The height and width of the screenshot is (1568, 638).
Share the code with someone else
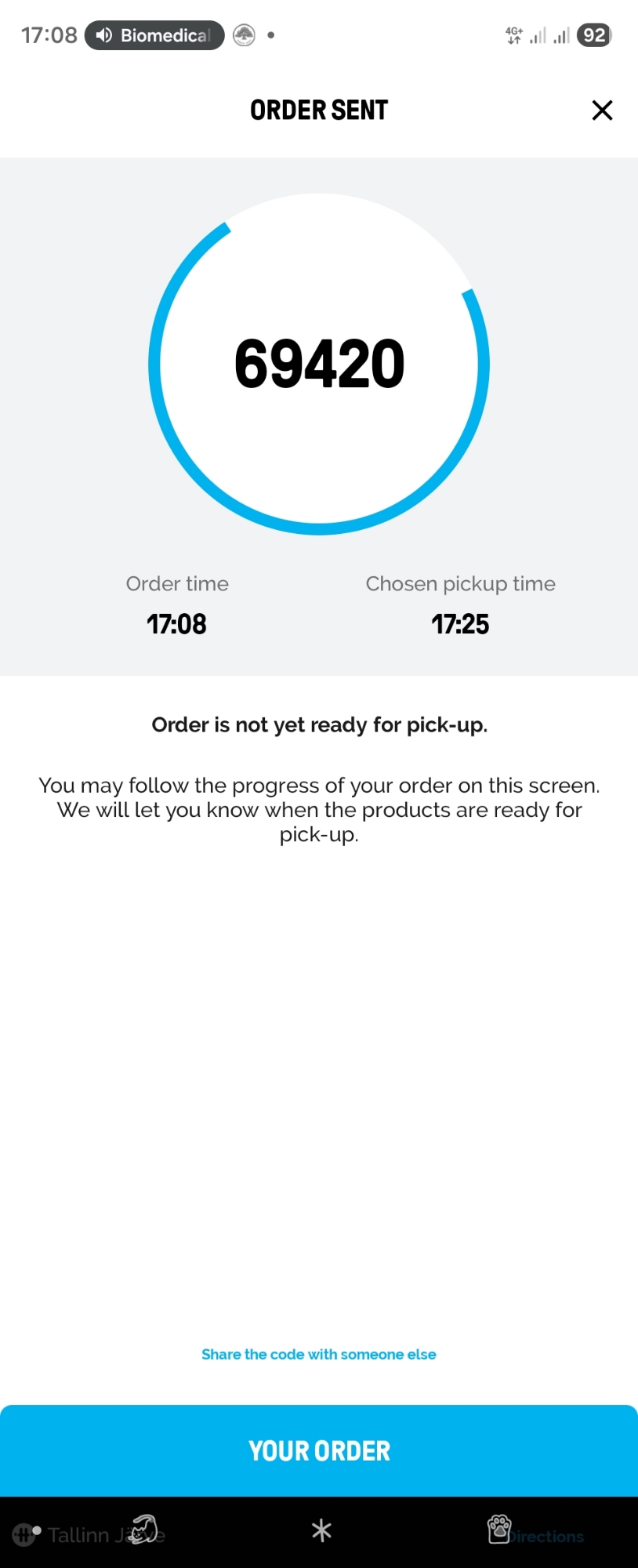pyautogui.click(x=319, y=1354)
